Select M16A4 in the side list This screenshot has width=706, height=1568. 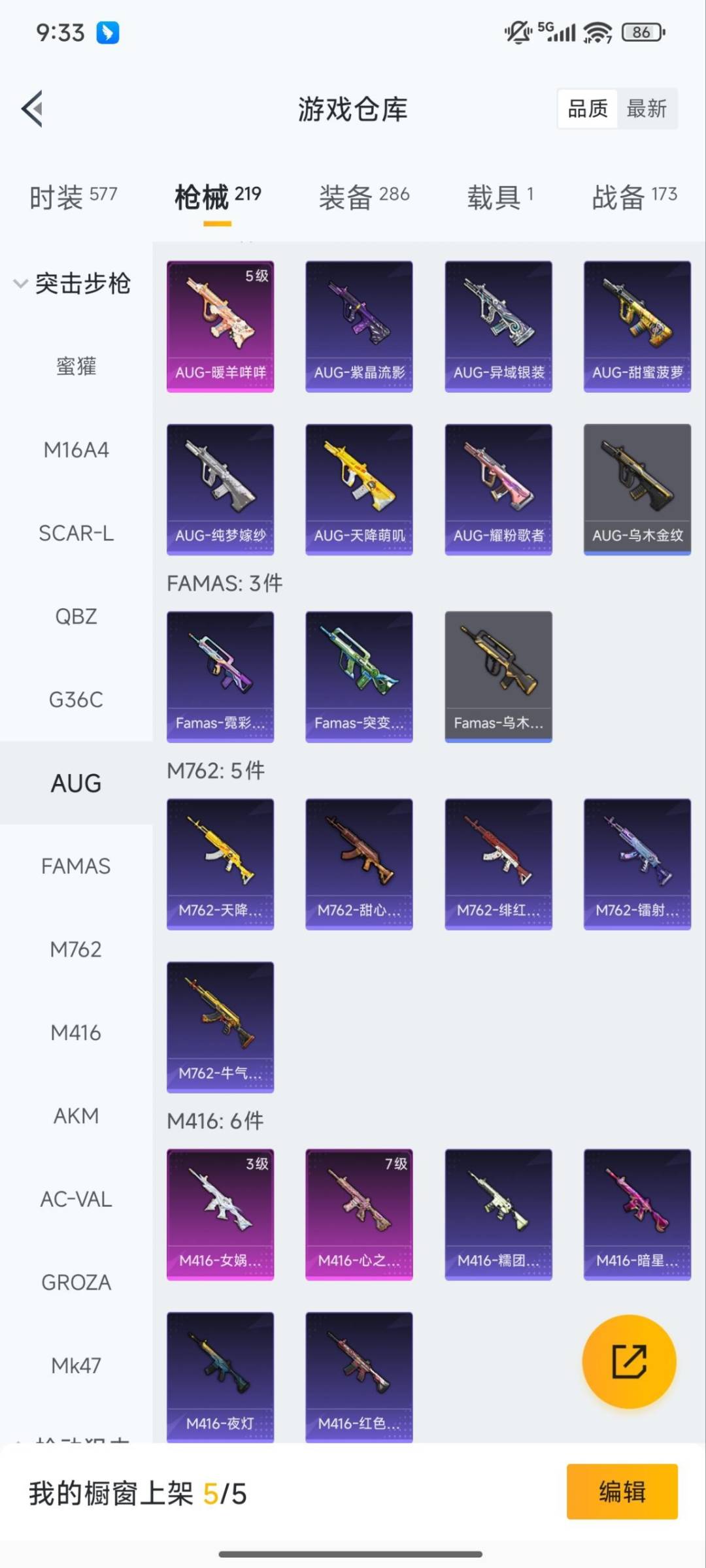point(76,450)
